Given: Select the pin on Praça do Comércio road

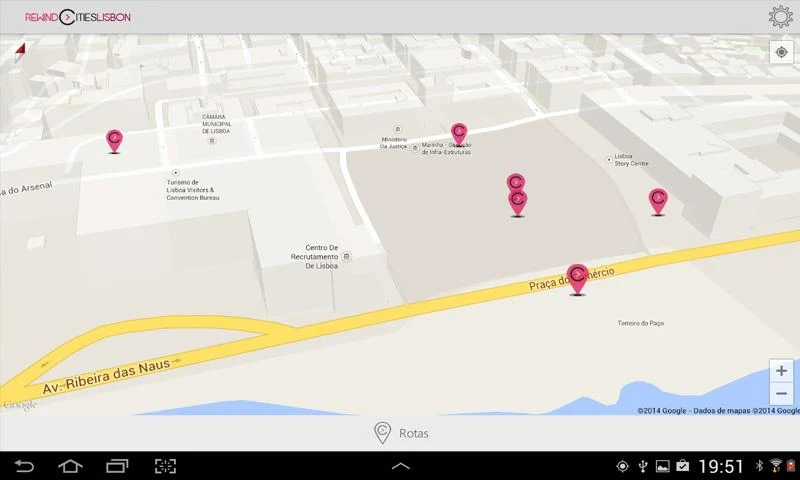Looking at the screenshot, I should coord(577,277).
